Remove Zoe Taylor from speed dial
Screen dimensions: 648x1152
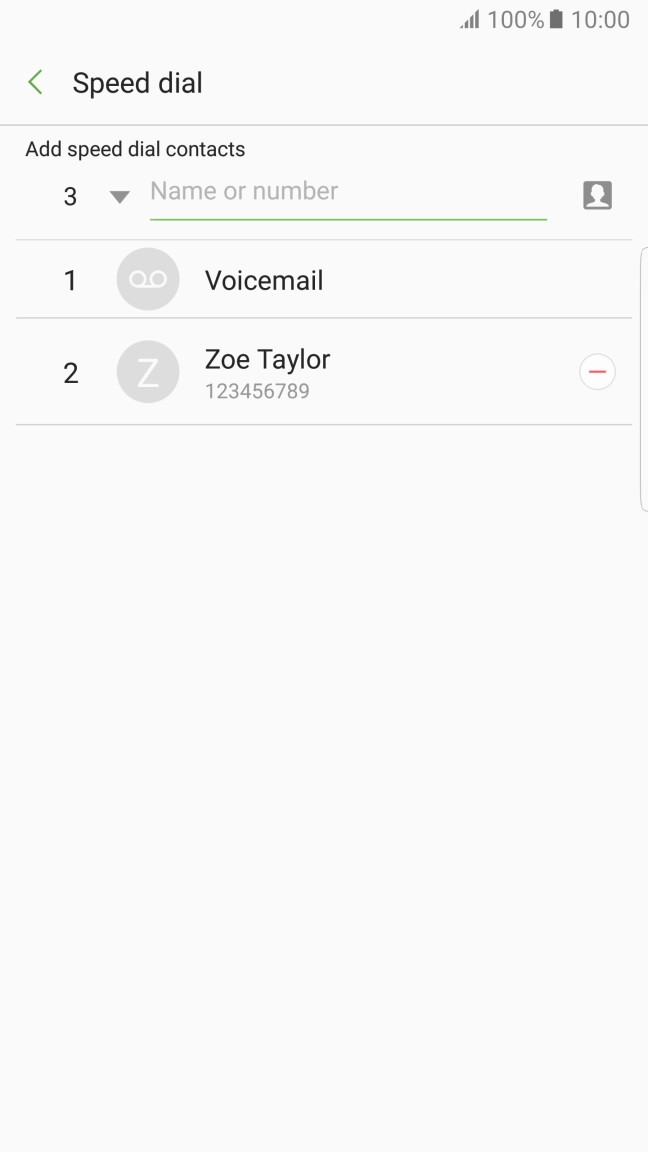597,373
